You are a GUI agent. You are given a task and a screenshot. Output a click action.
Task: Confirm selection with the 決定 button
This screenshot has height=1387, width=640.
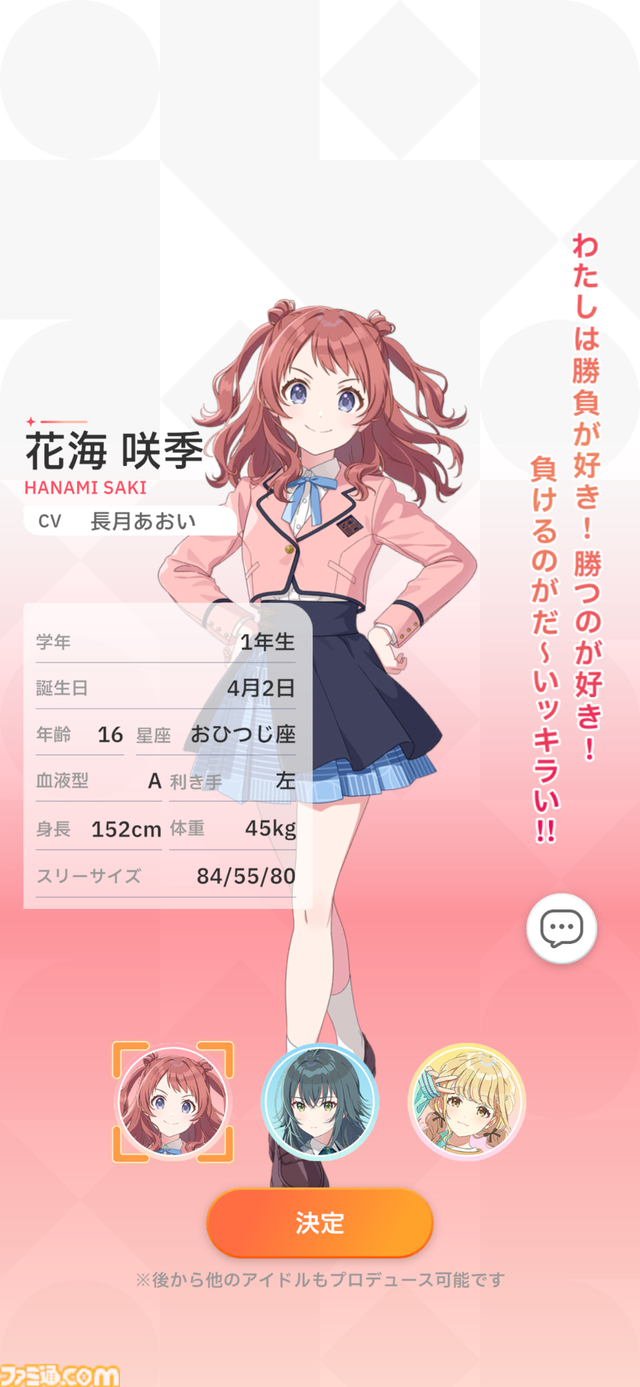(x=320, y=1222)
